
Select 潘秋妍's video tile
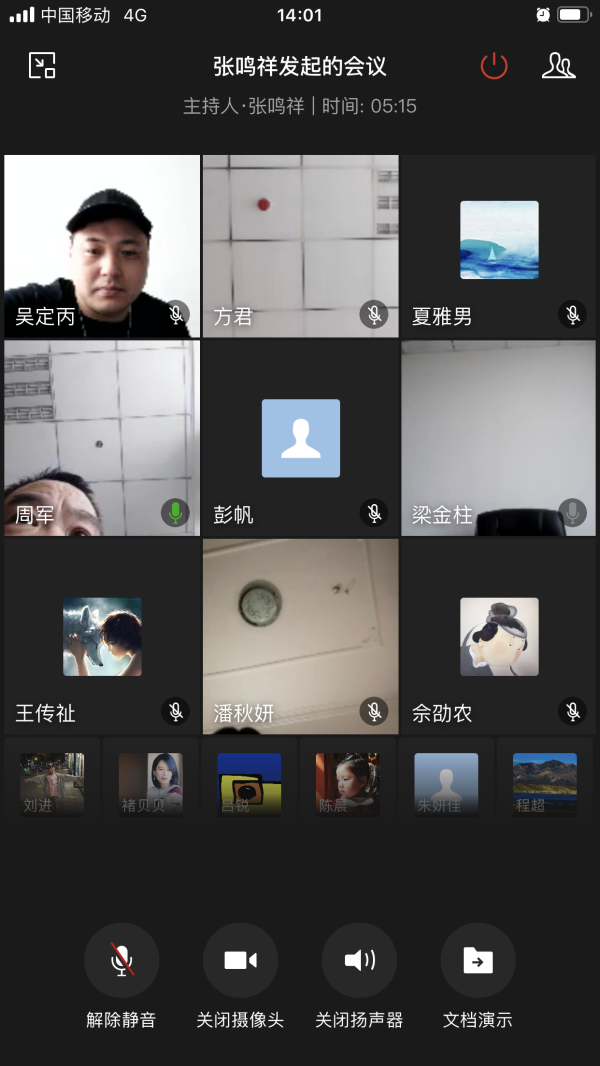click(x=300, y=636)
